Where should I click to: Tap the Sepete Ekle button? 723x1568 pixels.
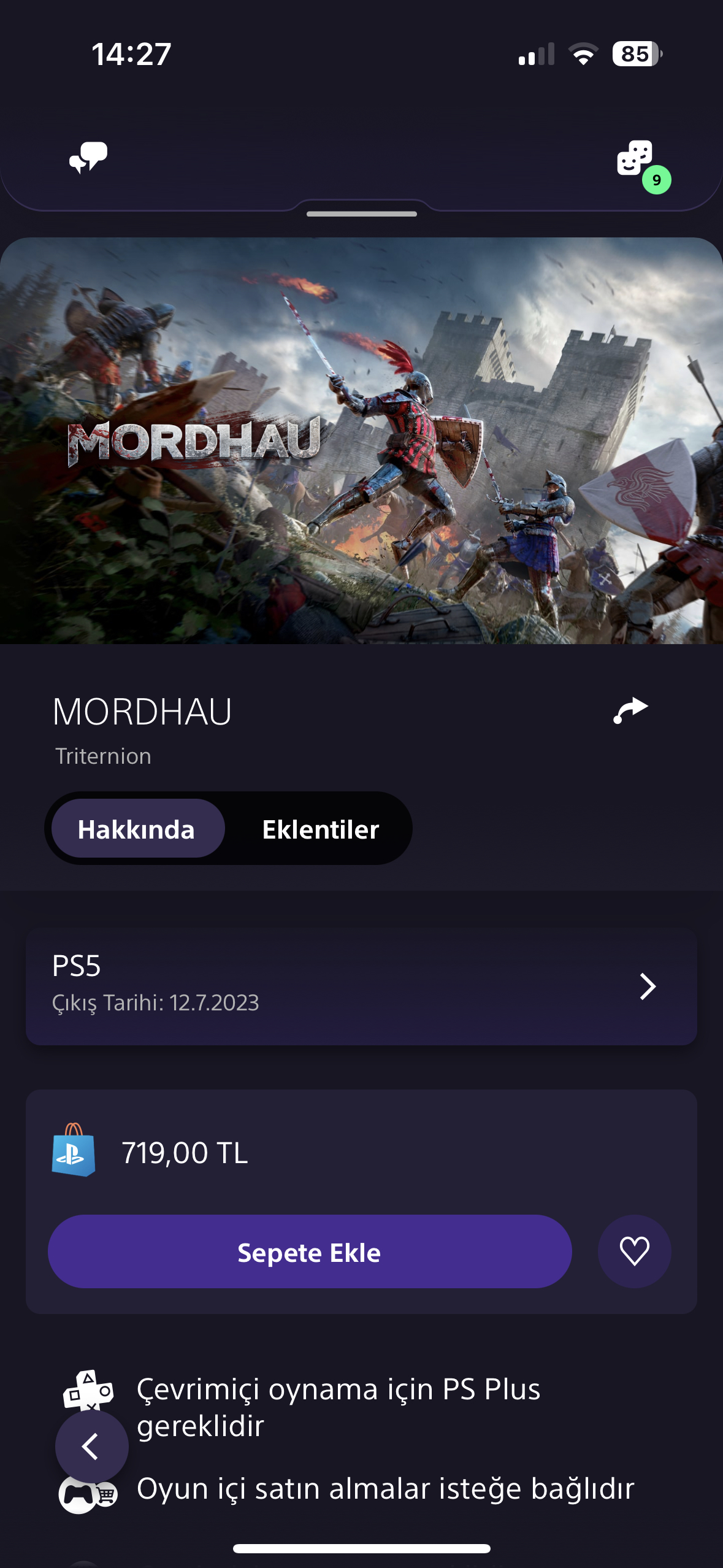[x=310, y=1252]
